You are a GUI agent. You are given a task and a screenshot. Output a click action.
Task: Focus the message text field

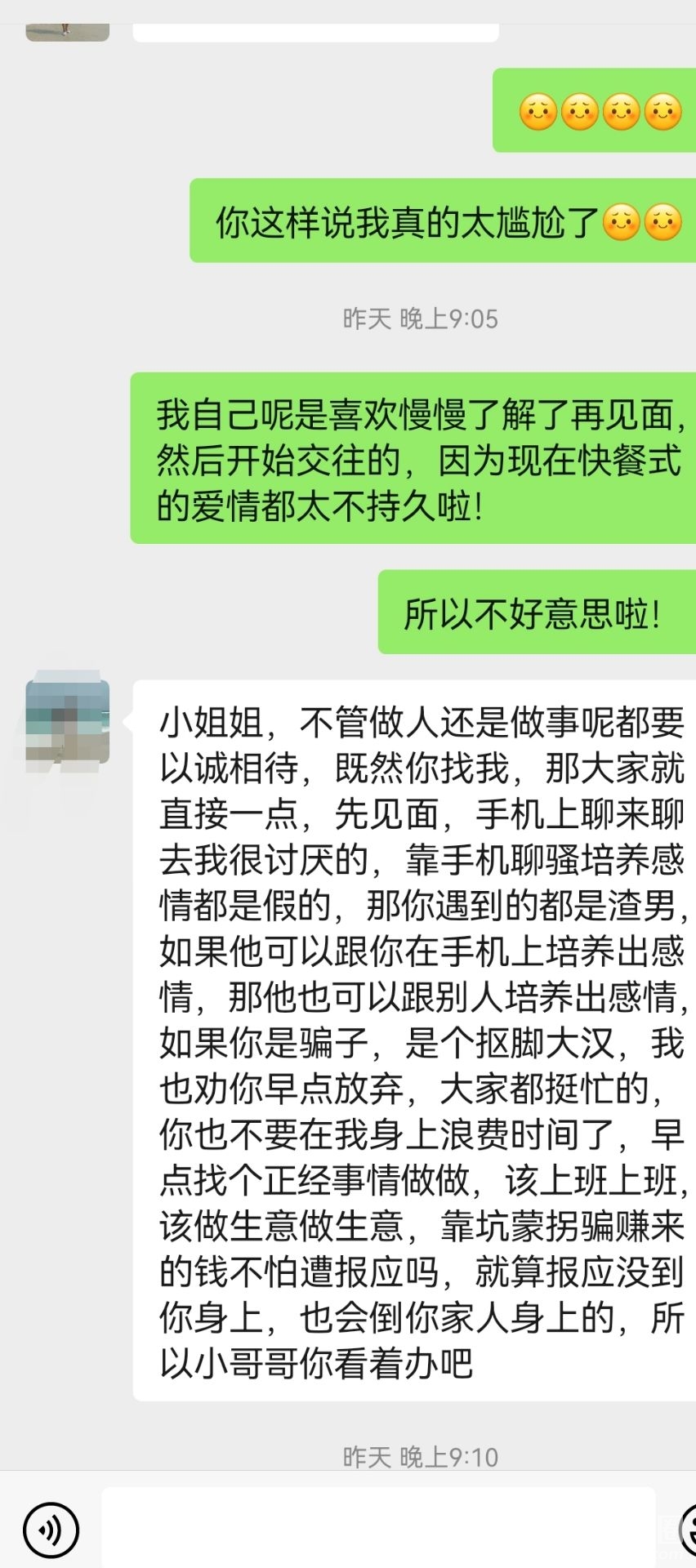point(377,1527)
